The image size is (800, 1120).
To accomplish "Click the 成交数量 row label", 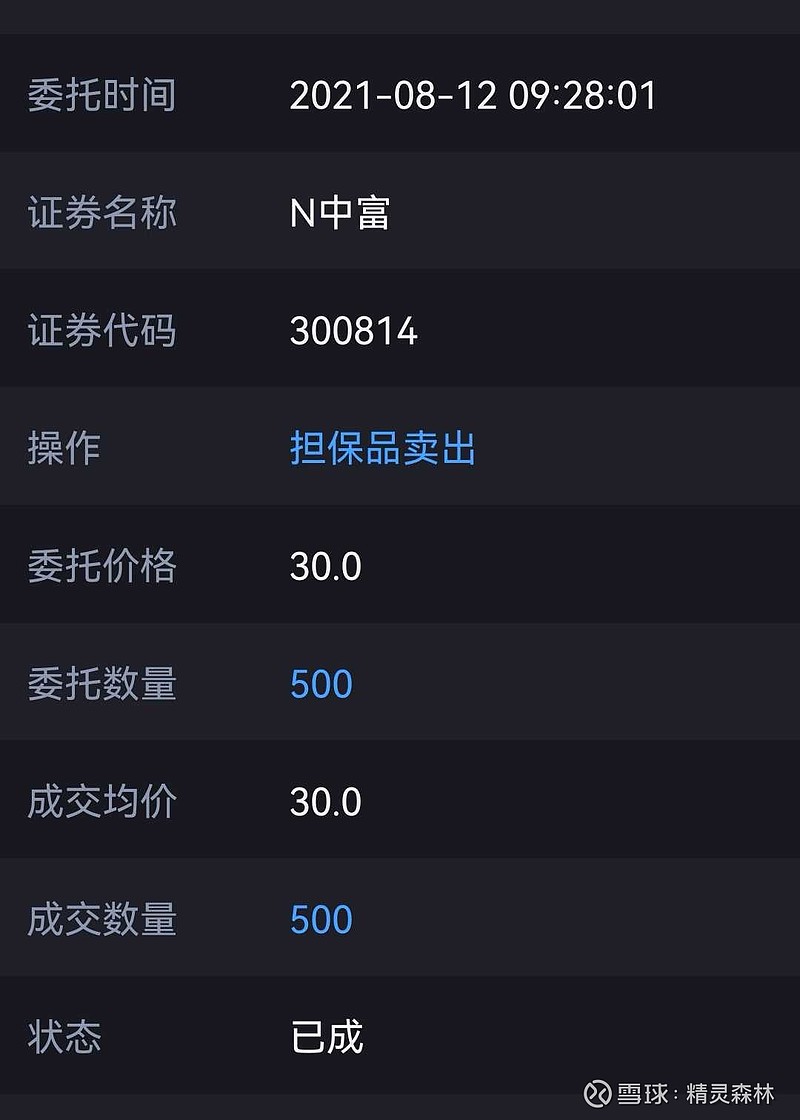I will click(x=100, y=918).
